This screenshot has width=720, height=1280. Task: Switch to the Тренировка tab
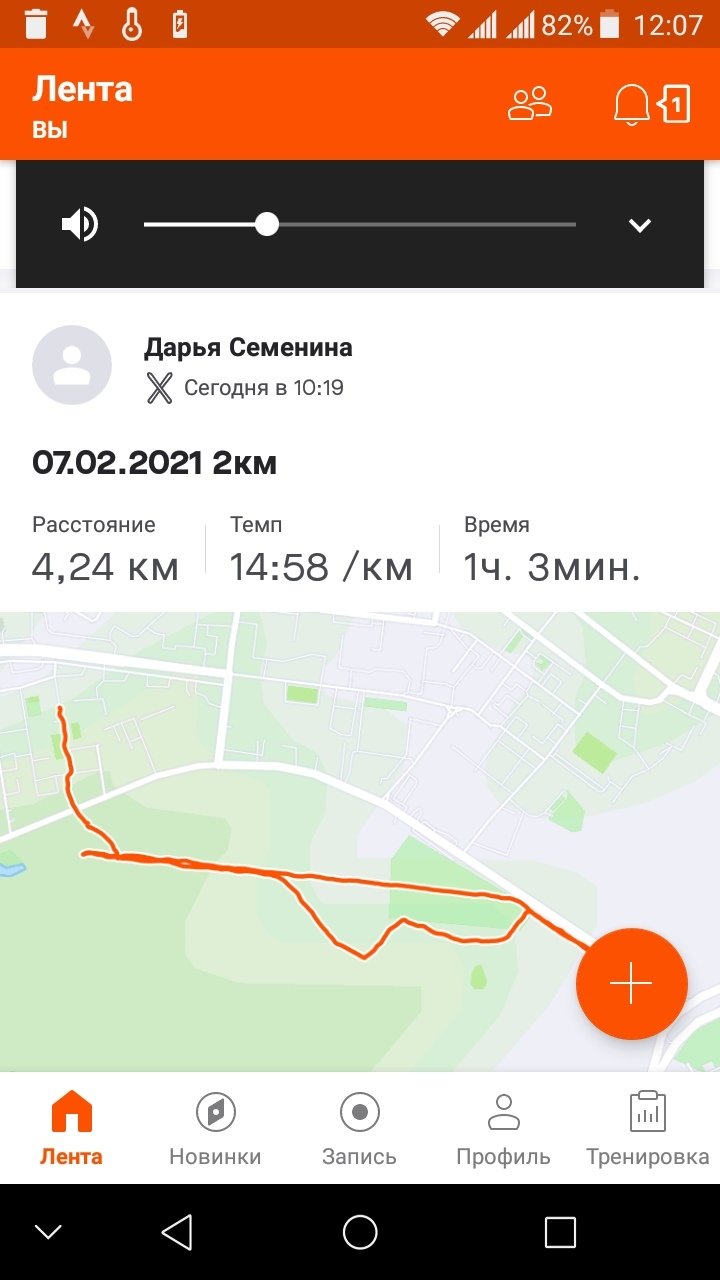(x=647, y=1130)
